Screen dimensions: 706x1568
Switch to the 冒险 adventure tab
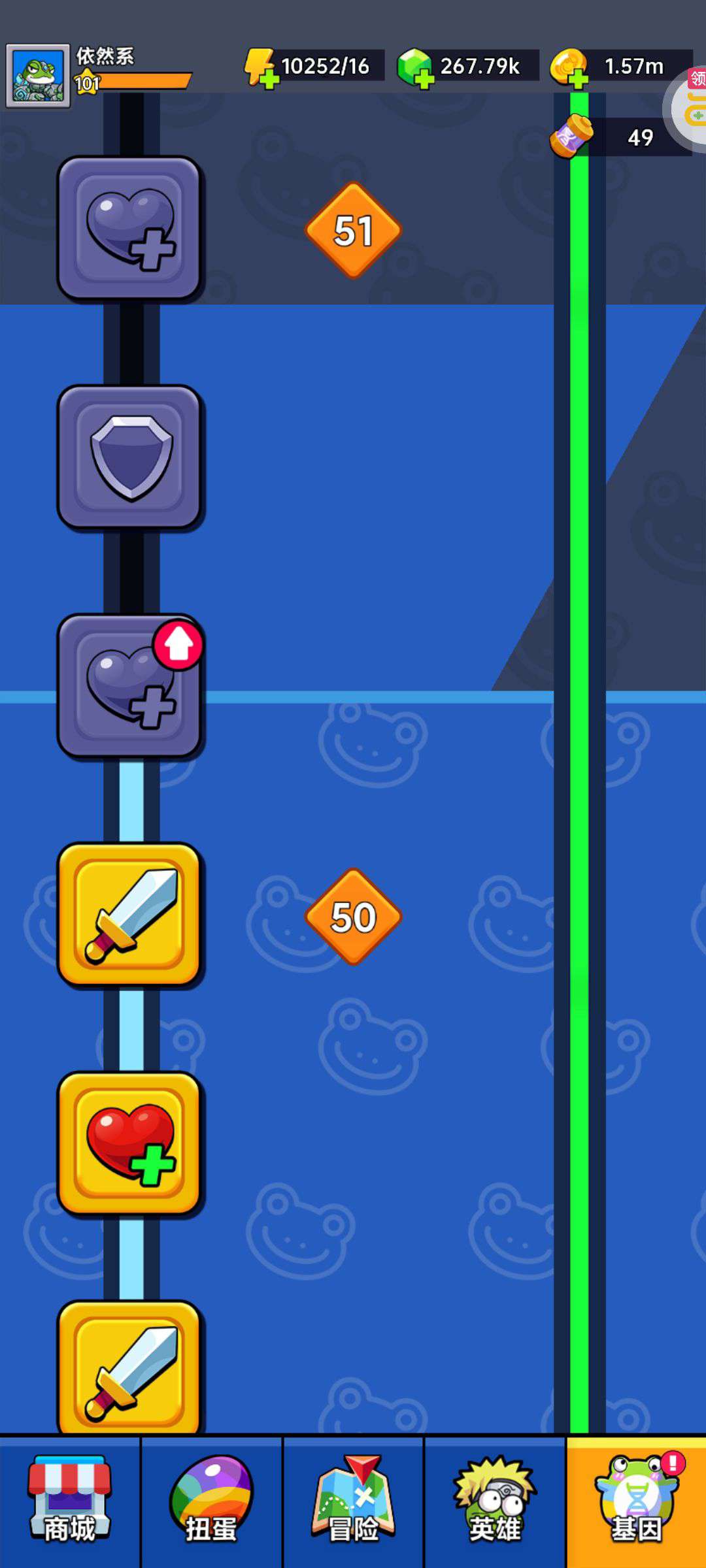click(x=353, y=1501)
